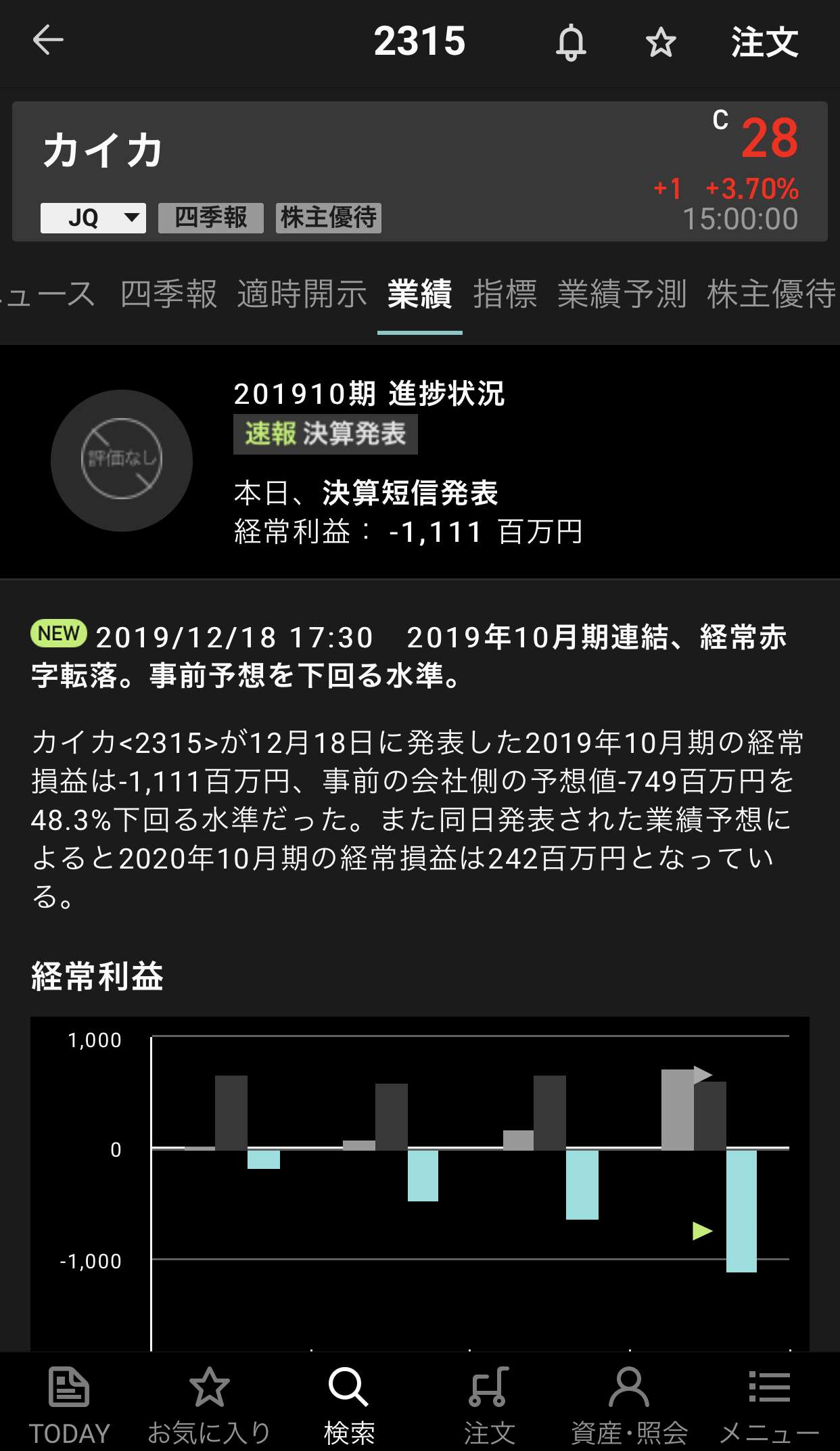840x1451 pixels.
Task: Switch to the 株主優待 top tab
Action: coord(771,294)
